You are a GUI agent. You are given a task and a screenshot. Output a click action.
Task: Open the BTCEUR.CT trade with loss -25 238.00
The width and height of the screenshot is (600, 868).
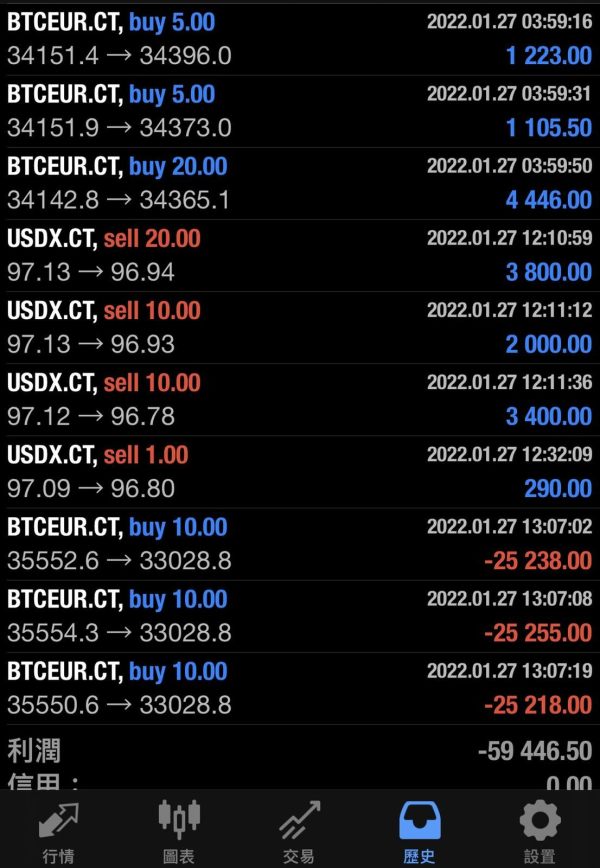click(x=300, y=544)
